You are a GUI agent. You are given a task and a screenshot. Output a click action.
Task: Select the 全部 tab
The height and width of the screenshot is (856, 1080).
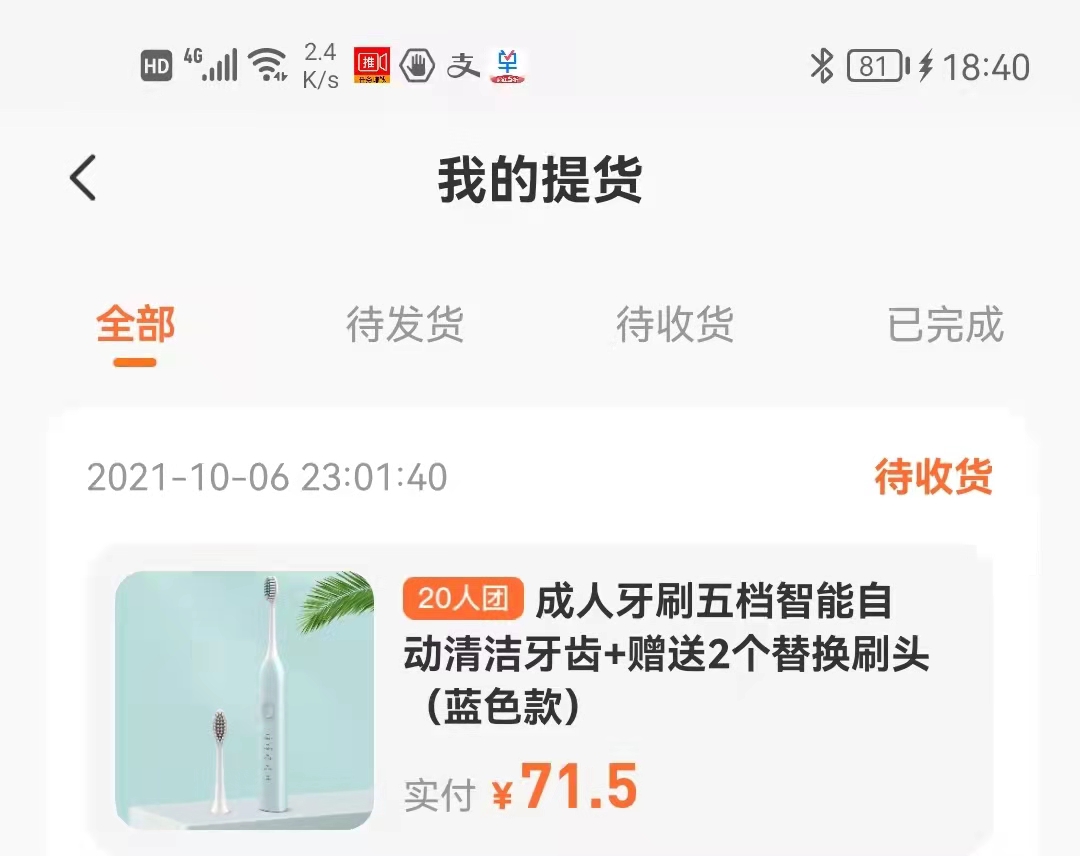pyautogui.click(x=136, y=326)
